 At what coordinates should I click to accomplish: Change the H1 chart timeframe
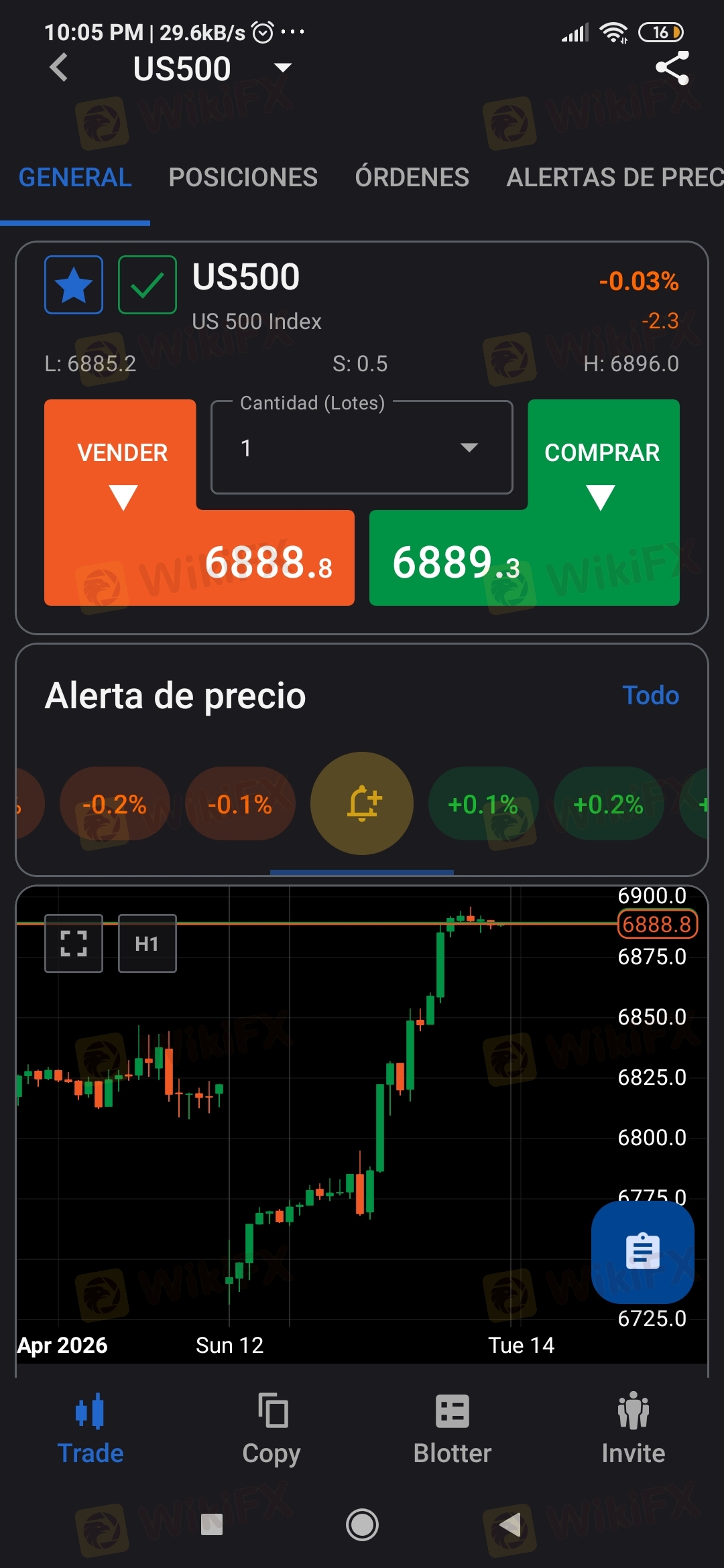click(147, 943)
